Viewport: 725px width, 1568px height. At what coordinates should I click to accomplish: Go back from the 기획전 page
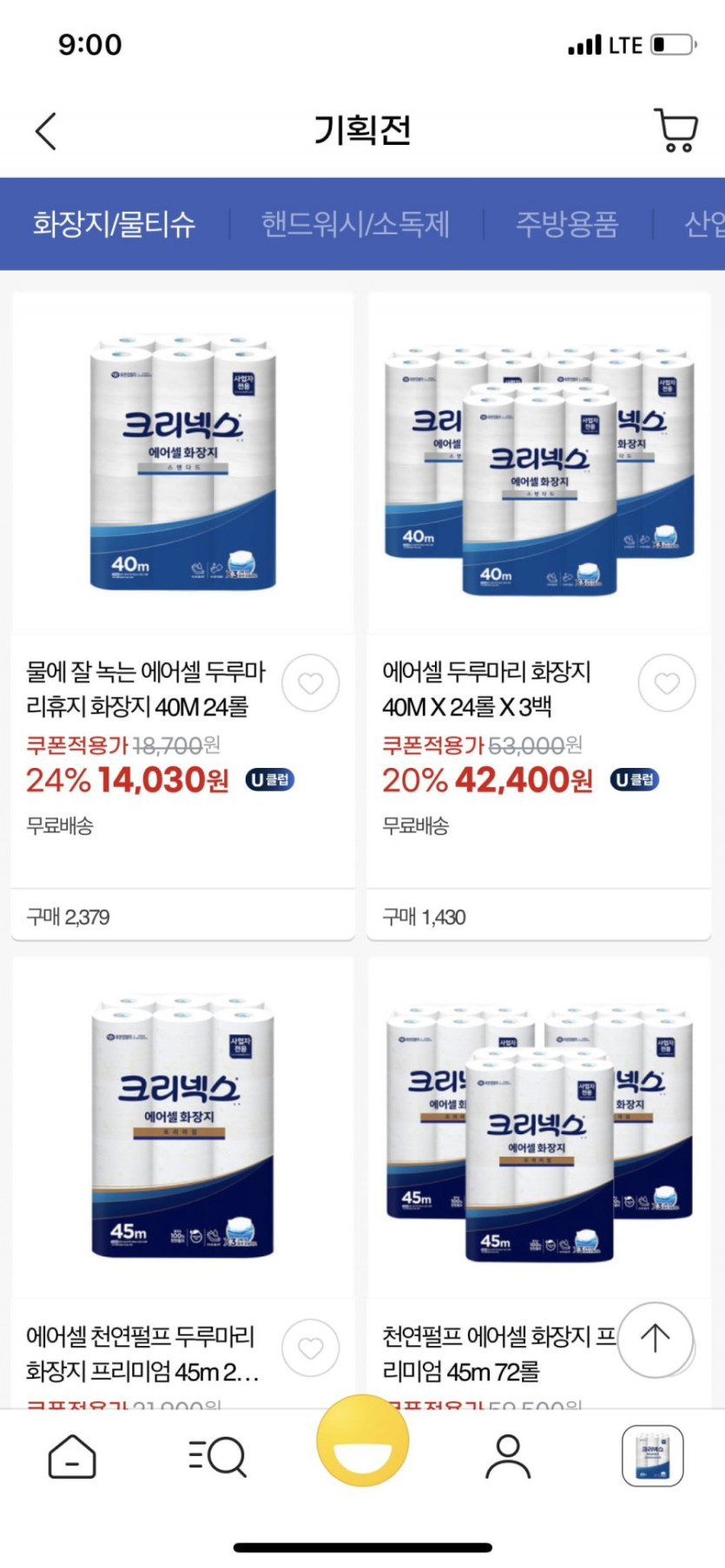[46, 132]
